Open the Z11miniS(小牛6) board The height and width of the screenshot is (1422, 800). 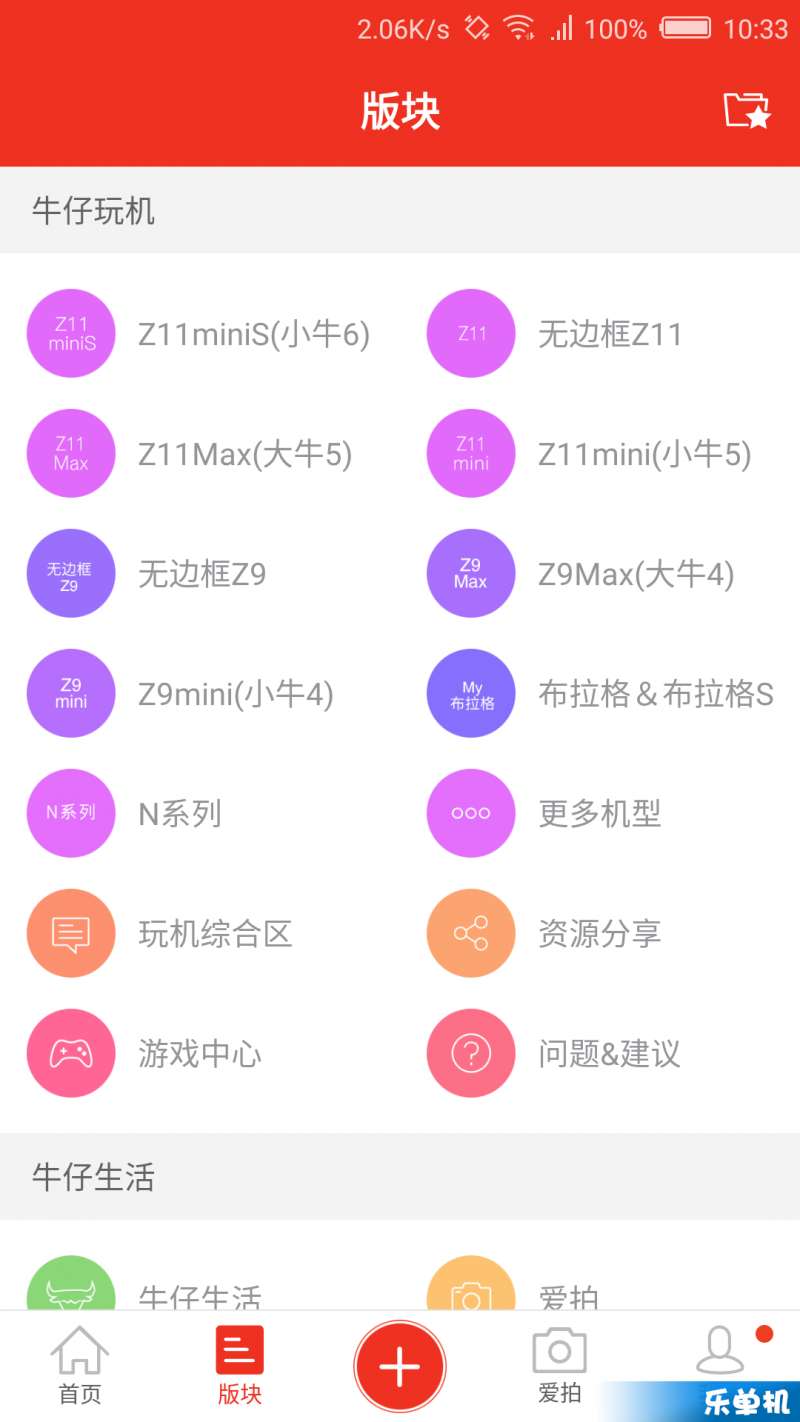[x=200, y=334]
